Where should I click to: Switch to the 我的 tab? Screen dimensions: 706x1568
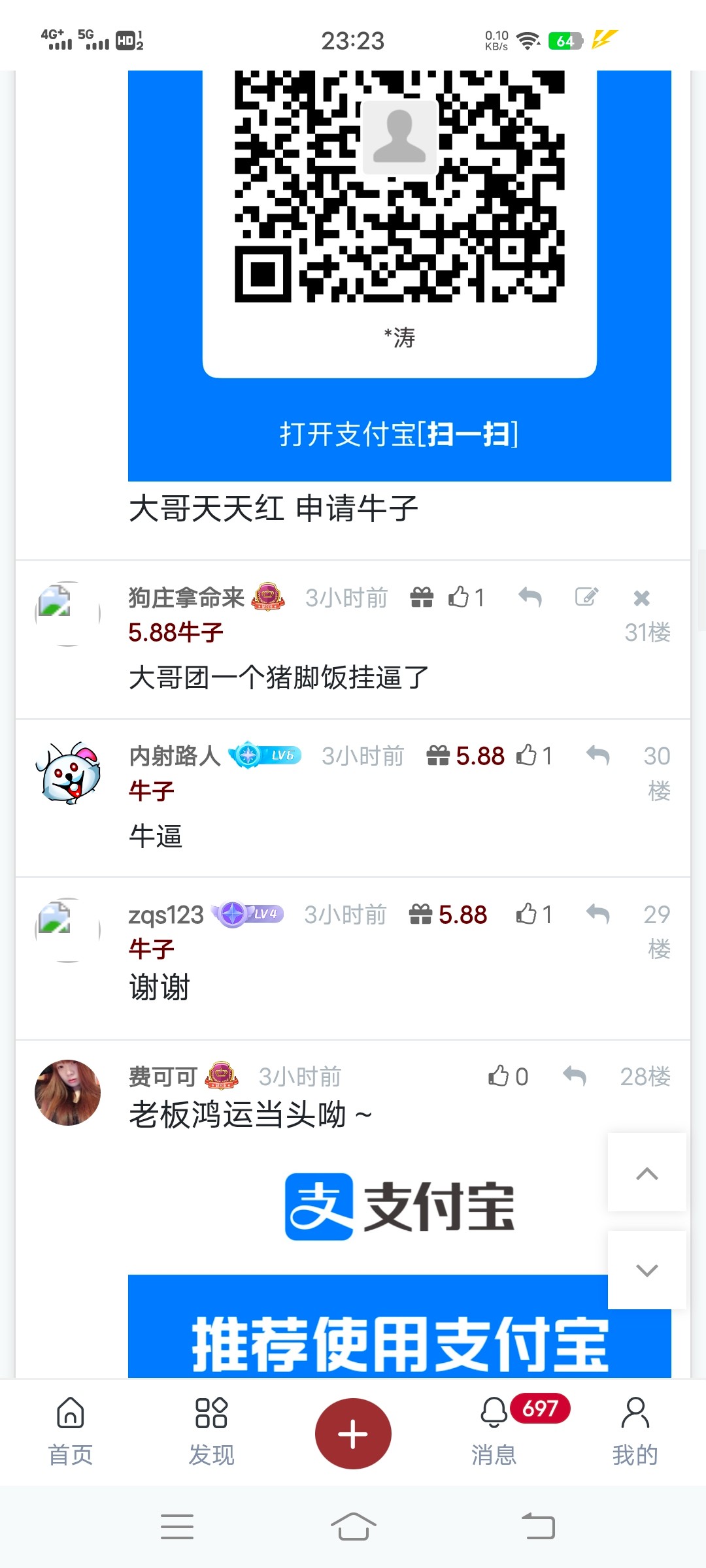[635, 1431]
